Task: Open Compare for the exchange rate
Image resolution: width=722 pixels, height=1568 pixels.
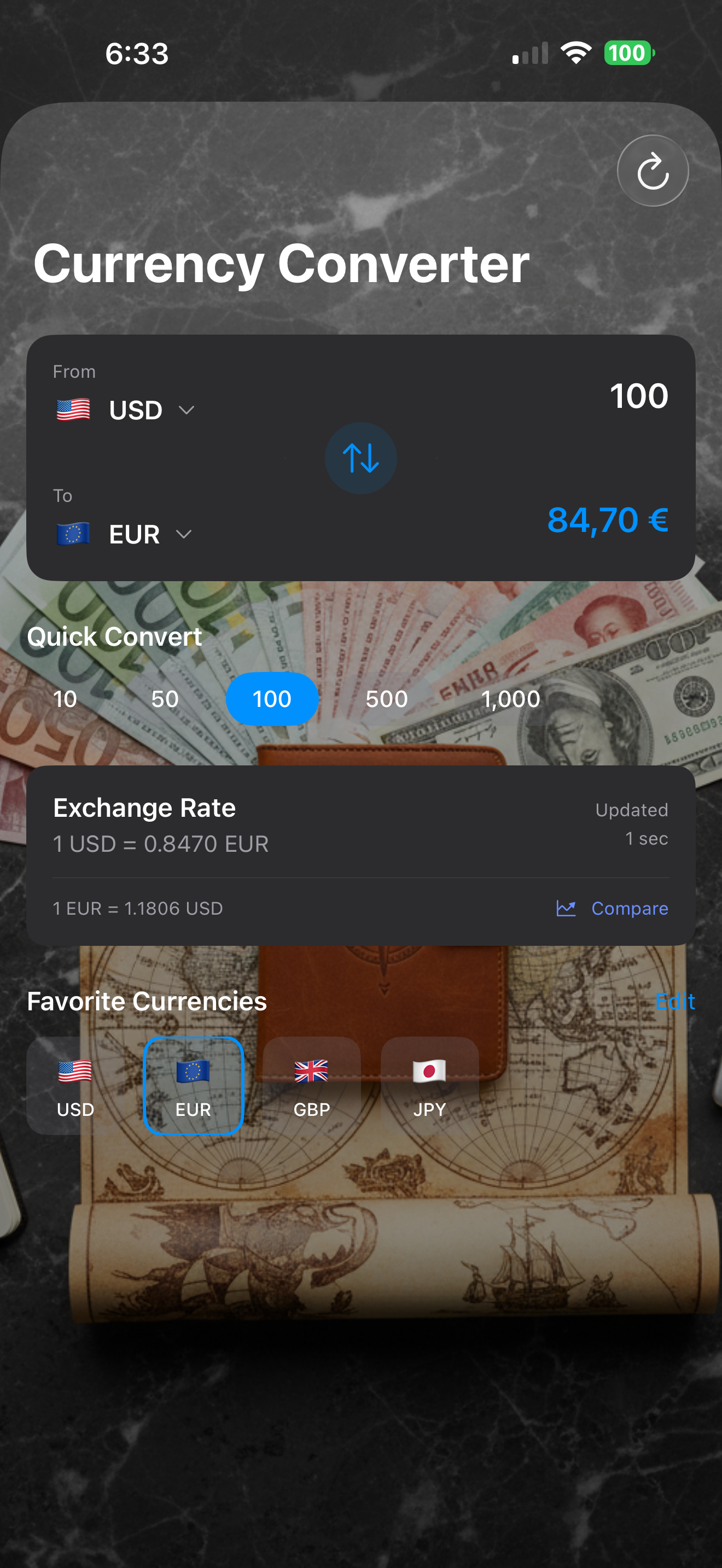Action: click(x=630, y=908)
